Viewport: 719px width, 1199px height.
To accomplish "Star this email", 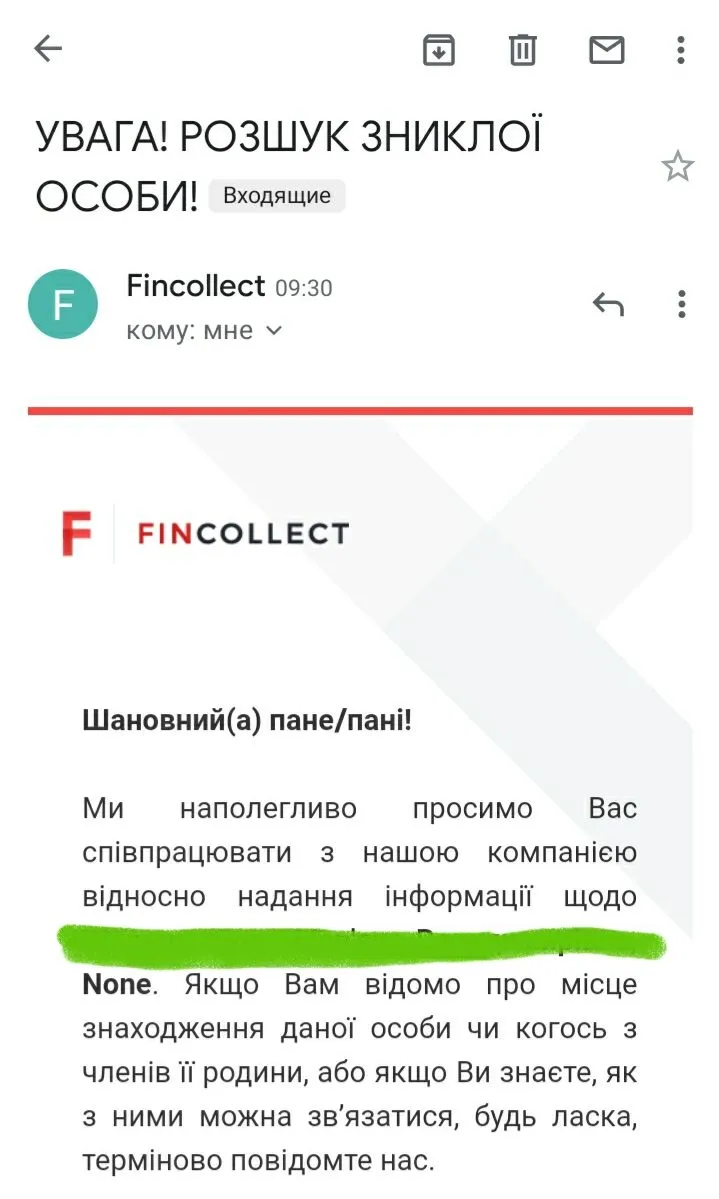I will click(x=678, y=167).
